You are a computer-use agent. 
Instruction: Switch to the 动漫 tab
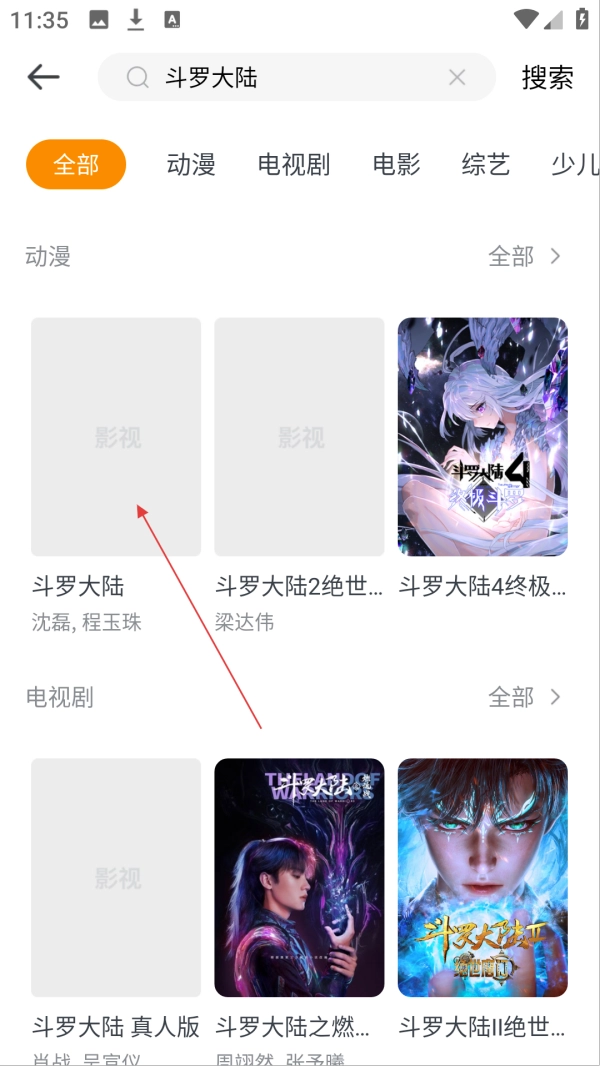tap(191, 164)
